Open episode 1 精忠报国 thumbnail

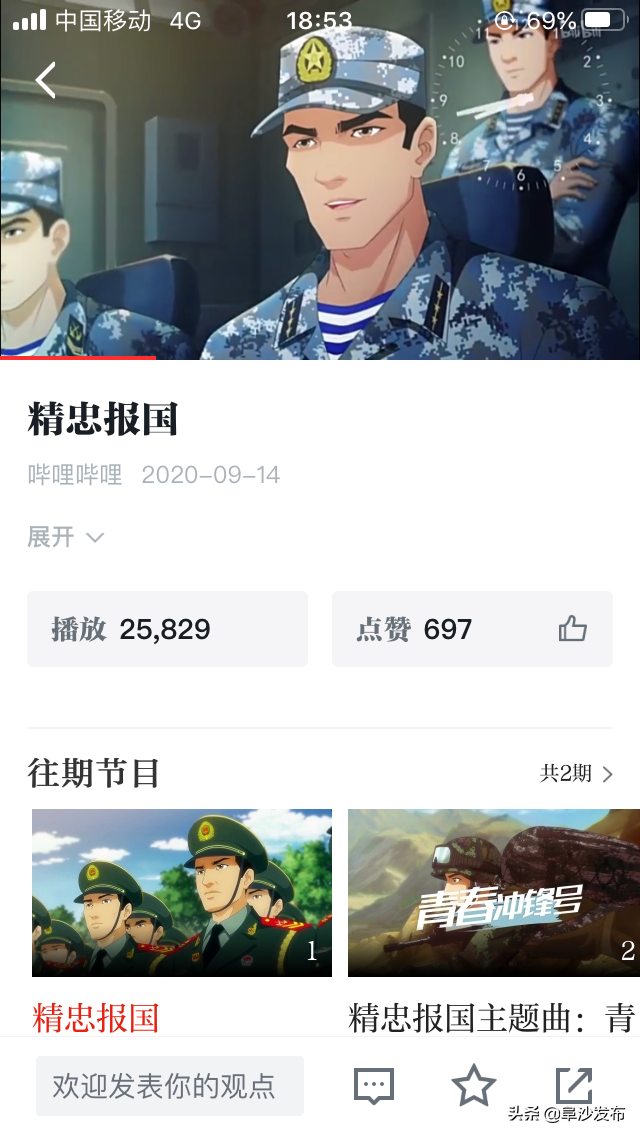[182, 892]
